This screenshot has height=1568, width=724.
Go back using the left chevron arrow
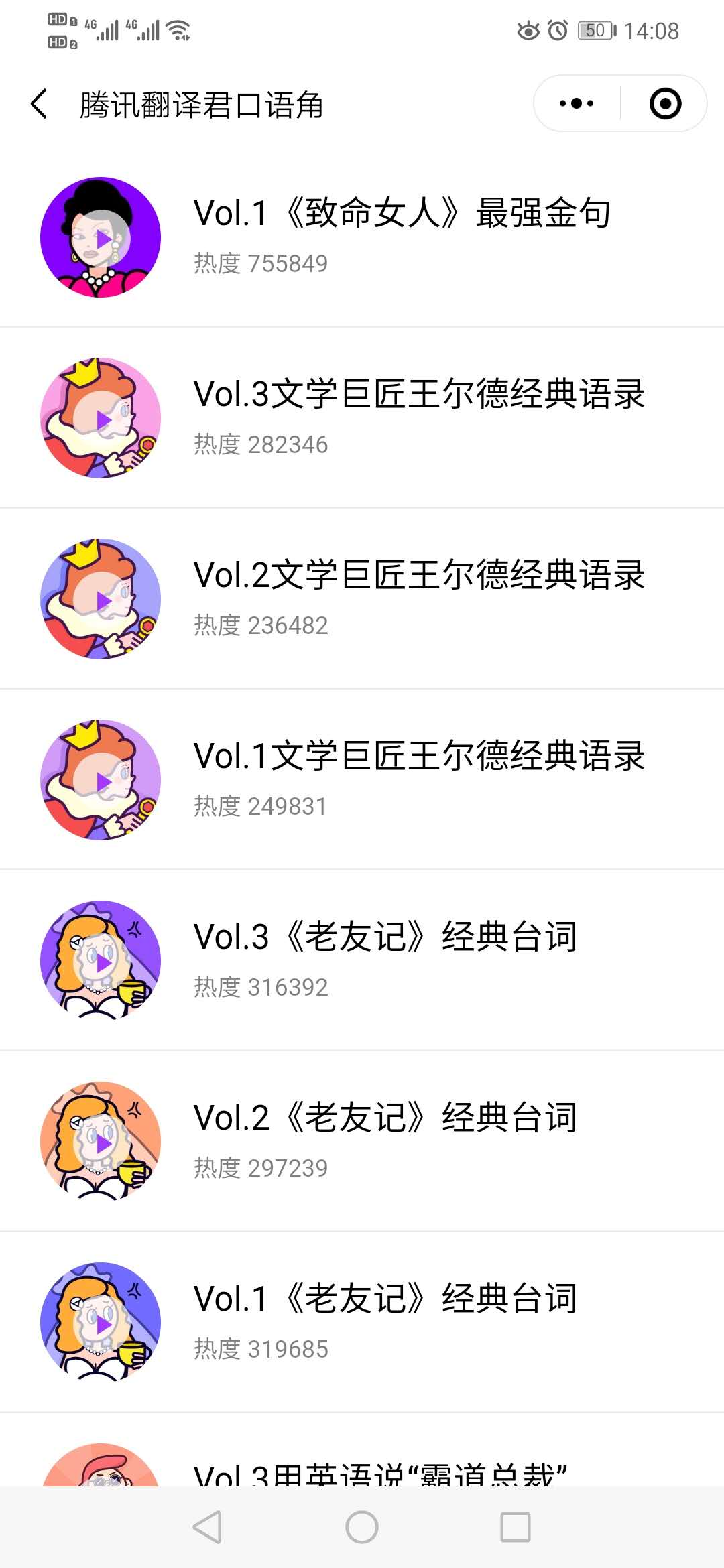[38, 104]
